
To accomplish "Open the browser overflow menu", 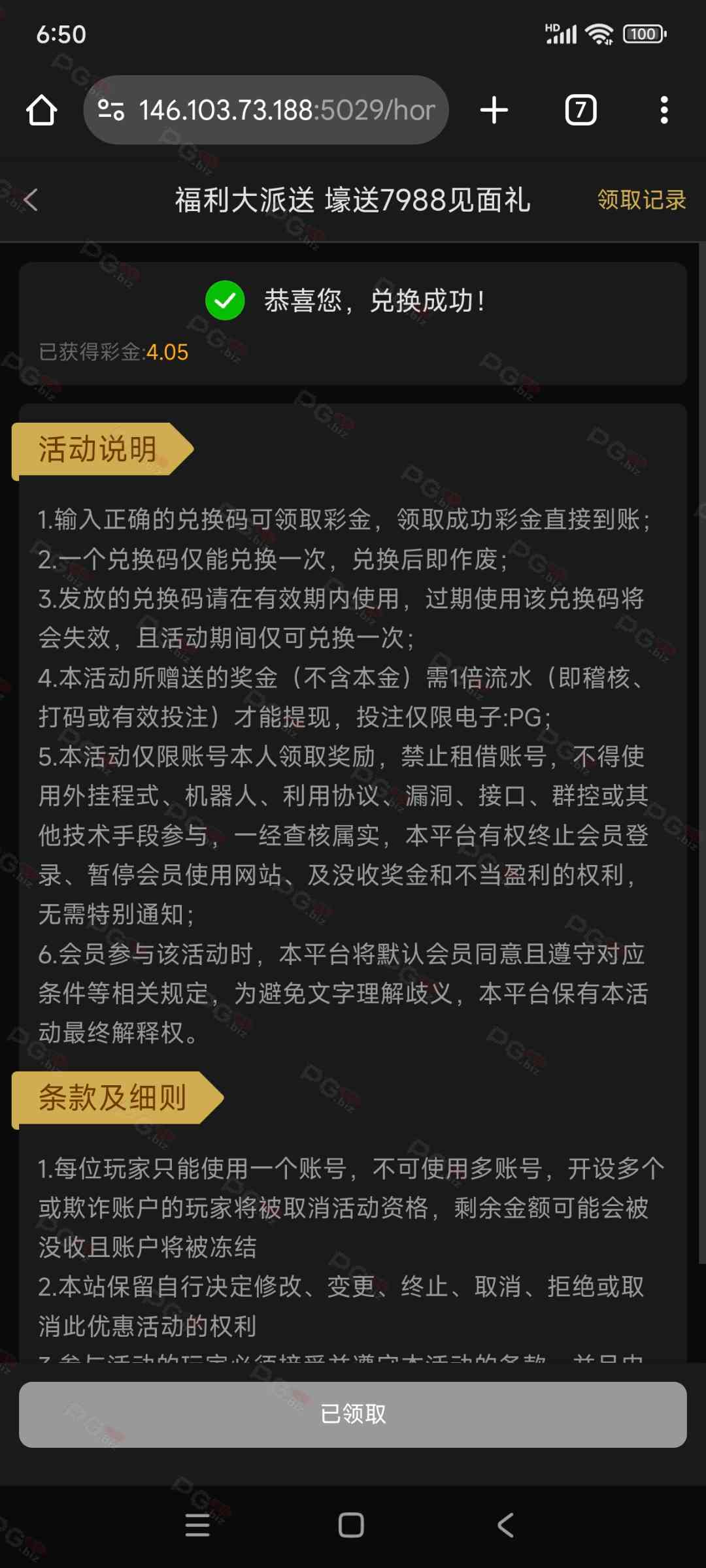I will tap(664, 110).
